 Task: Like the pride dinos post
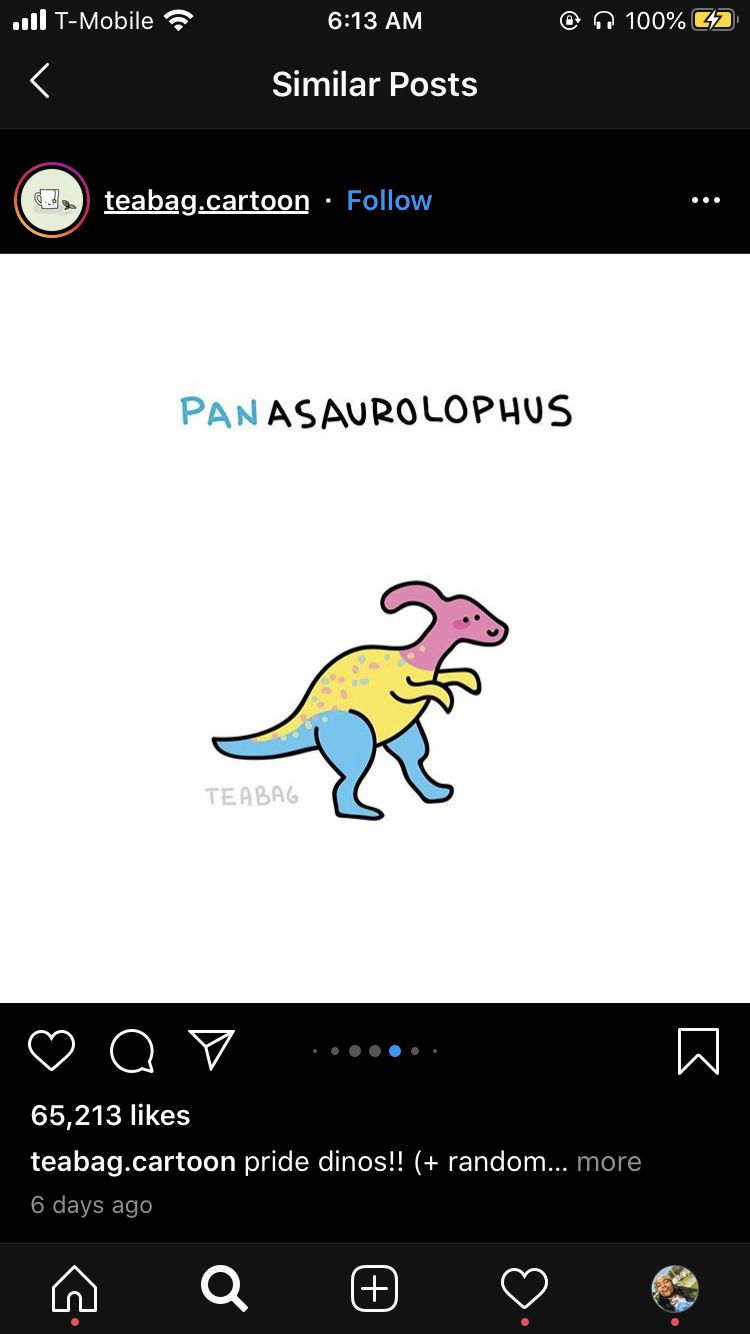pos(51,1051)
